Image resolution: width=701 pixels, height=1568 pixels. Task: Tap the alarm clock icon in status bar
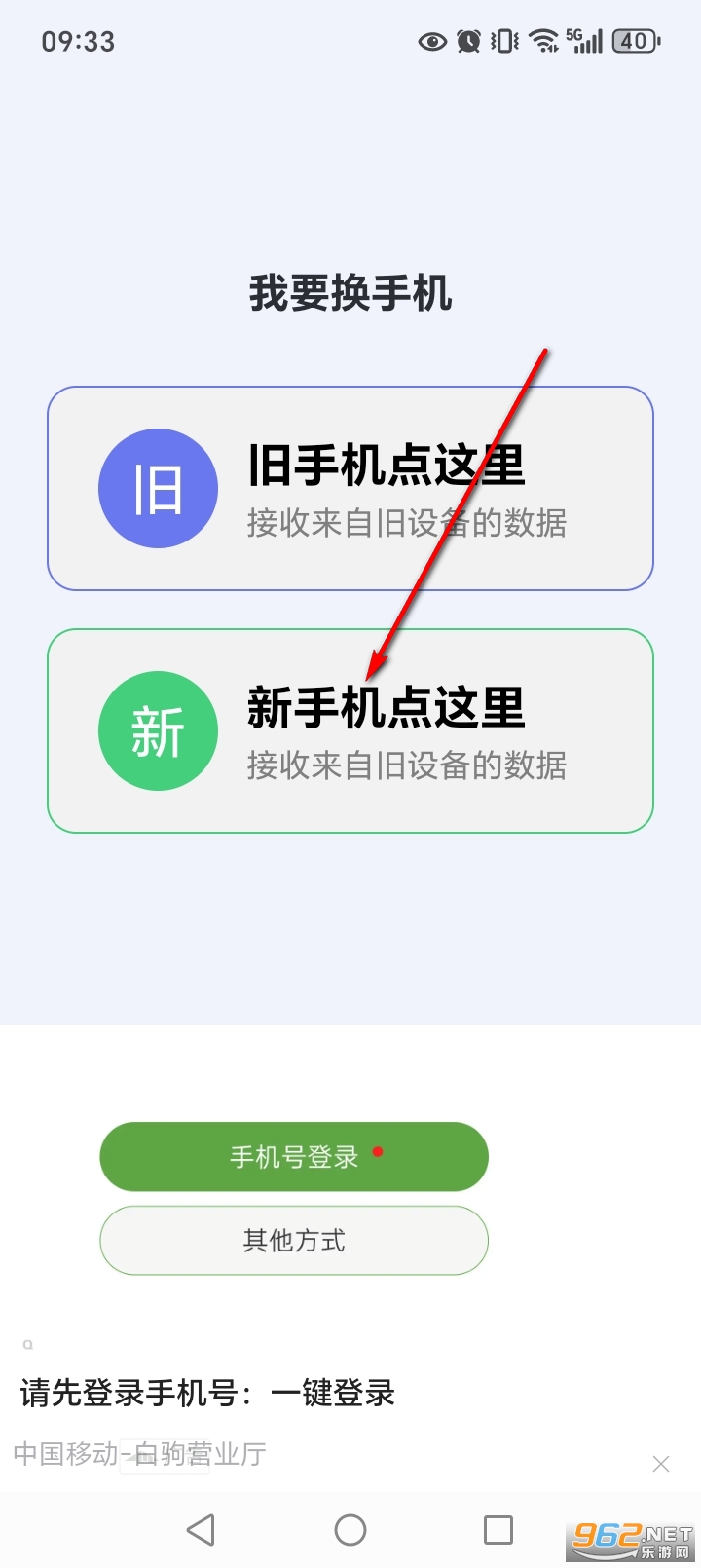pyautogui.click(x=467, y=42)
